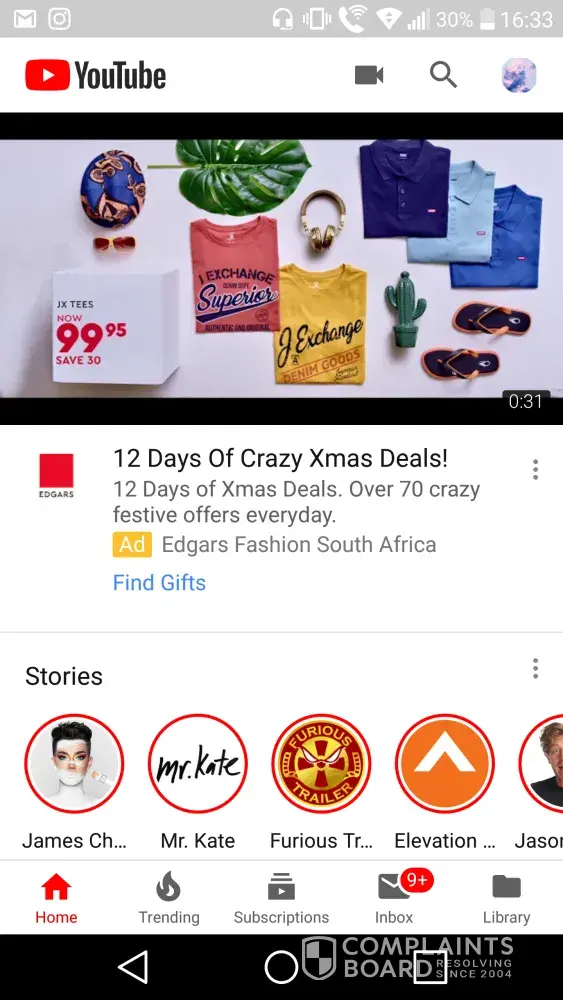View James Charles' story
The width and height of the screenshot is (563, 1000).
pos(74,763)
